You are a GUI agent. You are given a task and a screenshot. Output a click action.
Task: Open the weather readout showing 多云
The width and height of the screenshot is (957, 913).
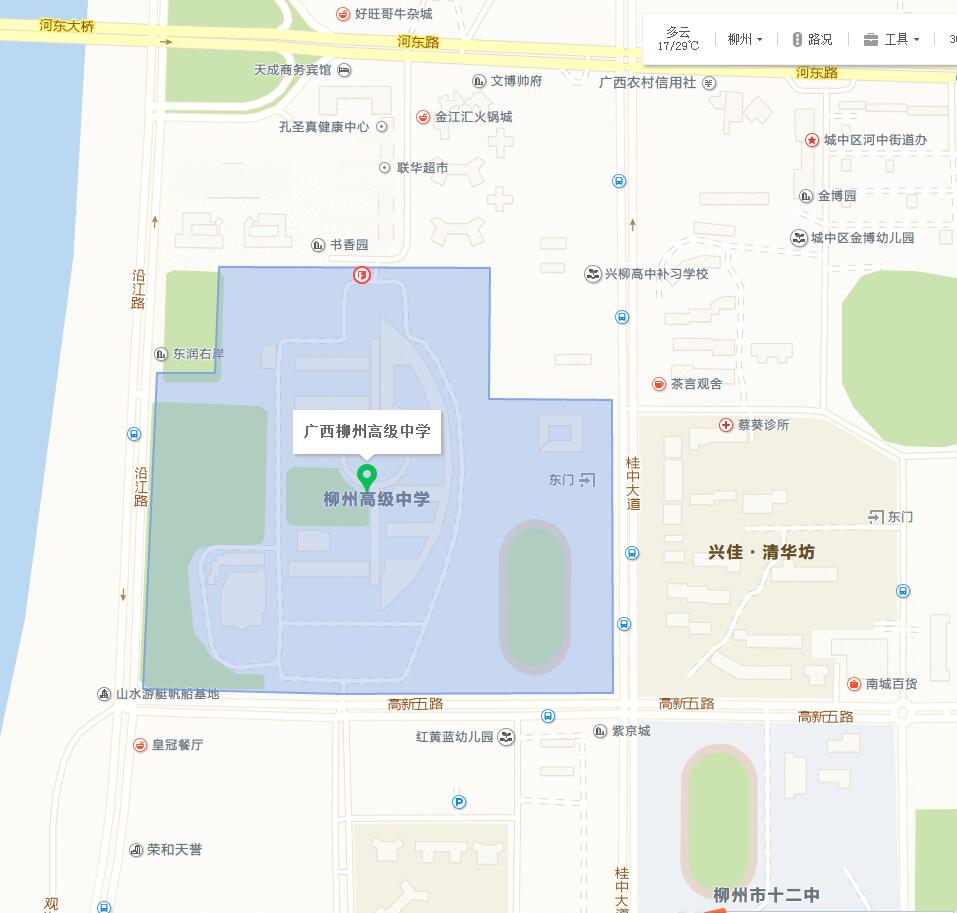[679, 39]
